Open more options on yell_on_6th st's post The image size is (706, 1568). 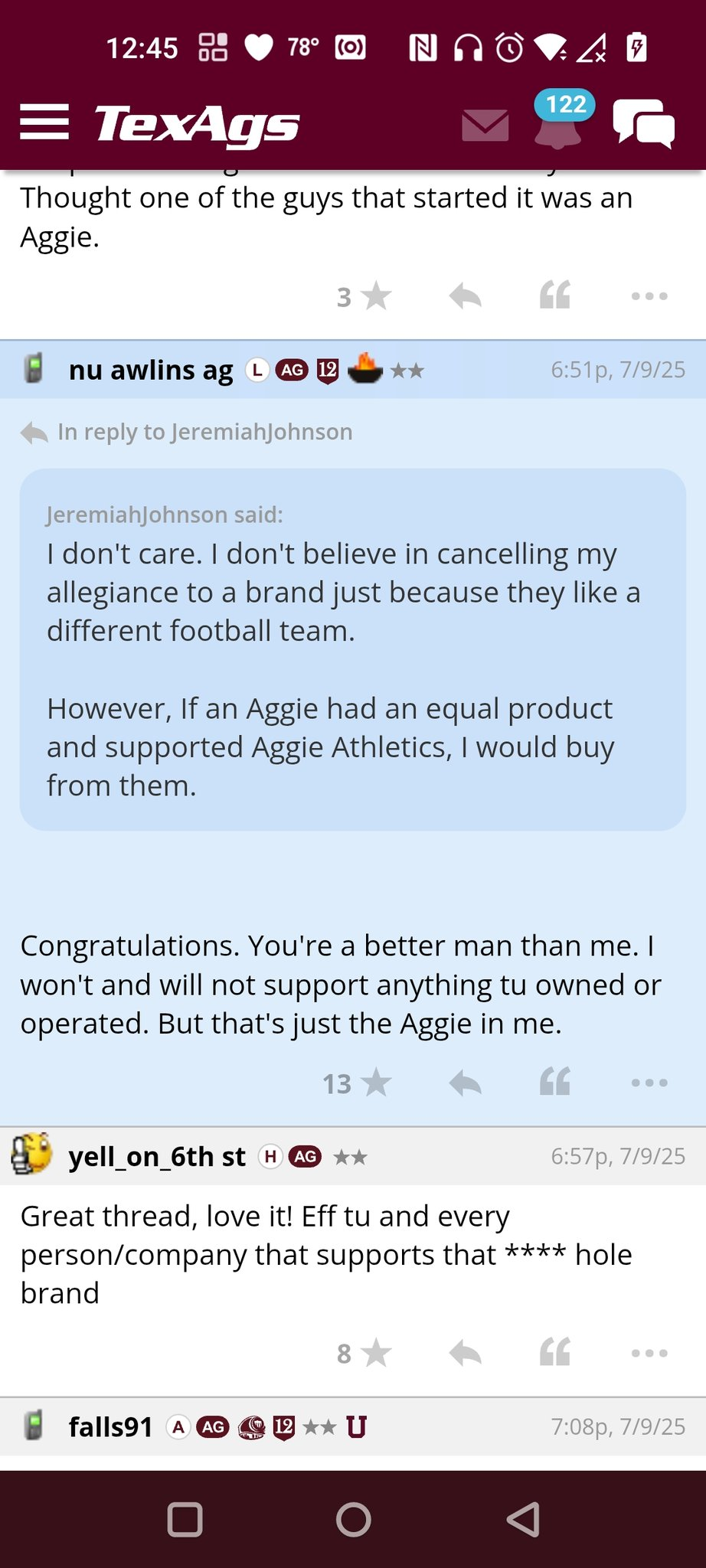coord(649,1353)
